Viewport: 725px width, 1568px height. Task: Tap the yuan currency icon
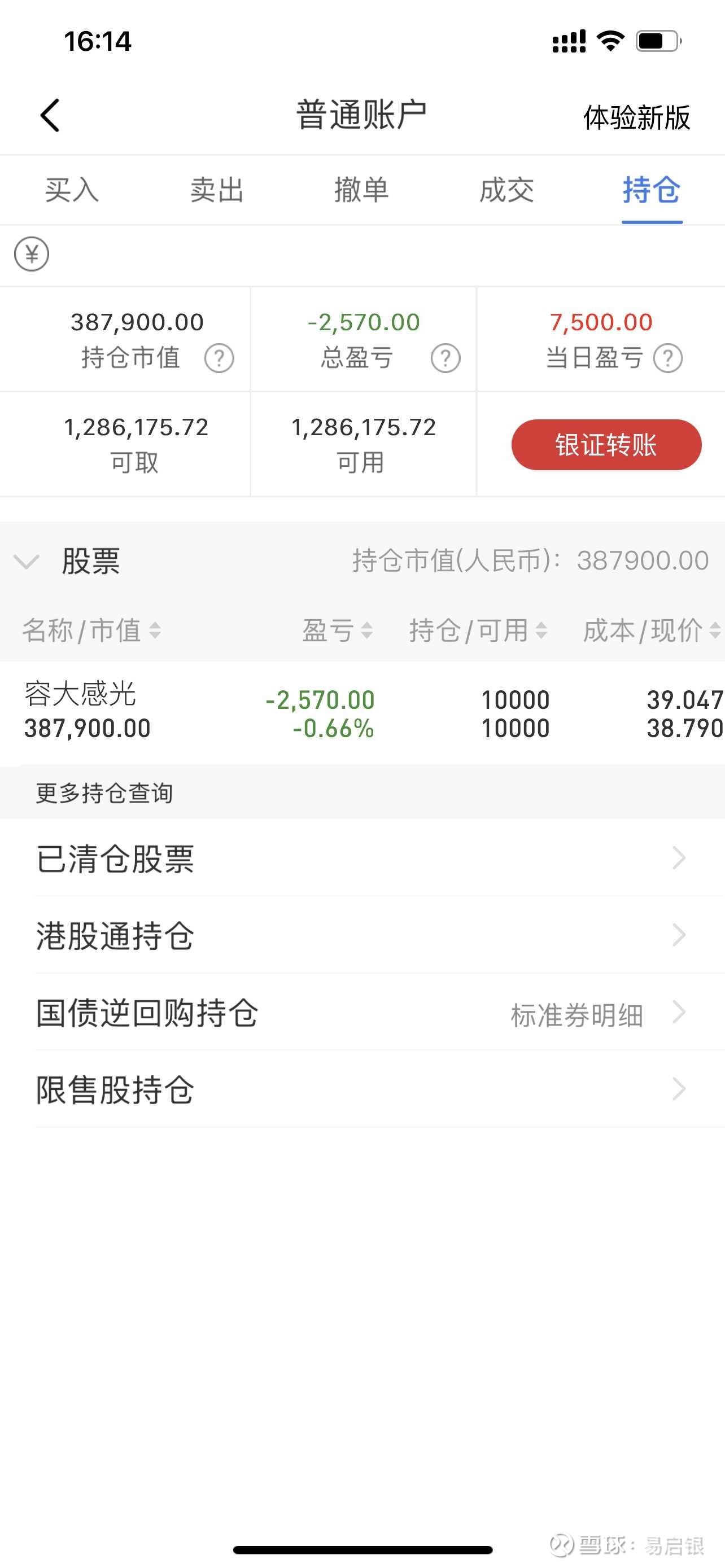pos(32,254)
